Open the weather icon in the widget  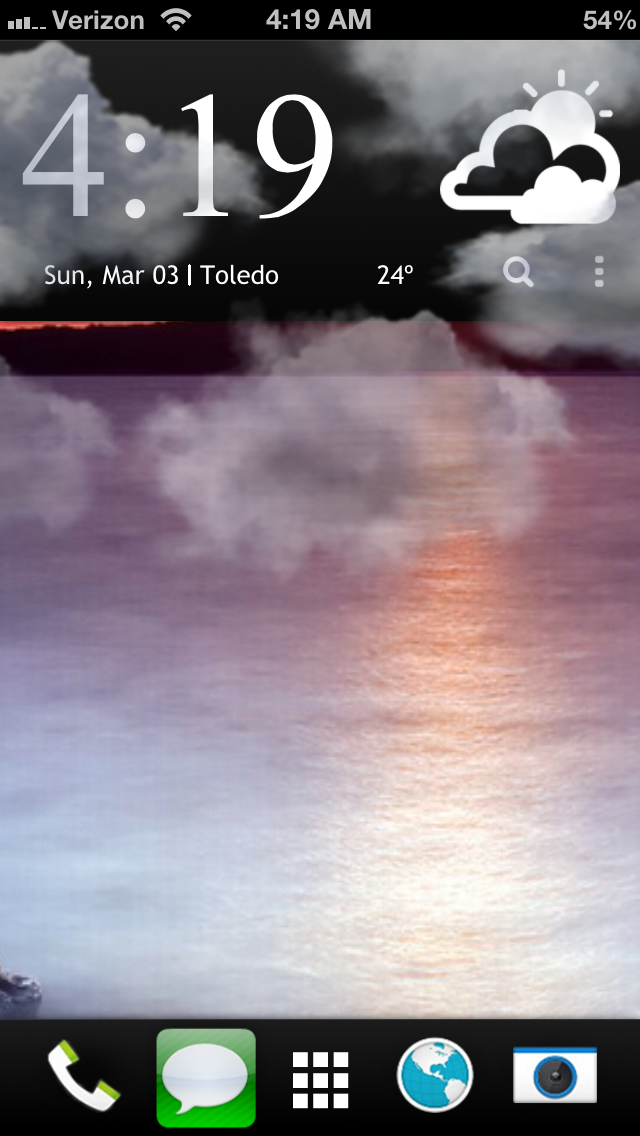click(x=530, y=152)
